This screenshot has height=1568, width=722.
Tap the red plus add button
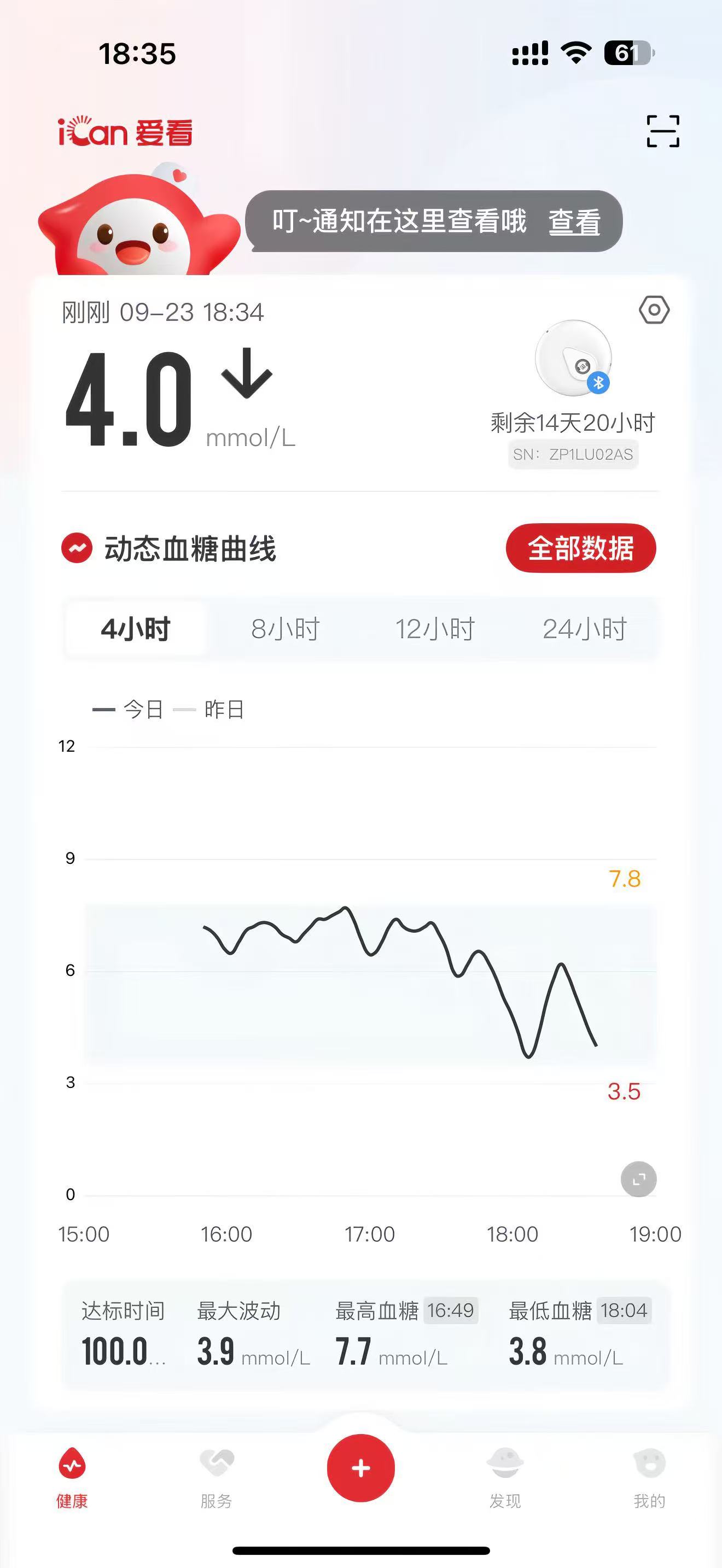tap(360, 1467)
